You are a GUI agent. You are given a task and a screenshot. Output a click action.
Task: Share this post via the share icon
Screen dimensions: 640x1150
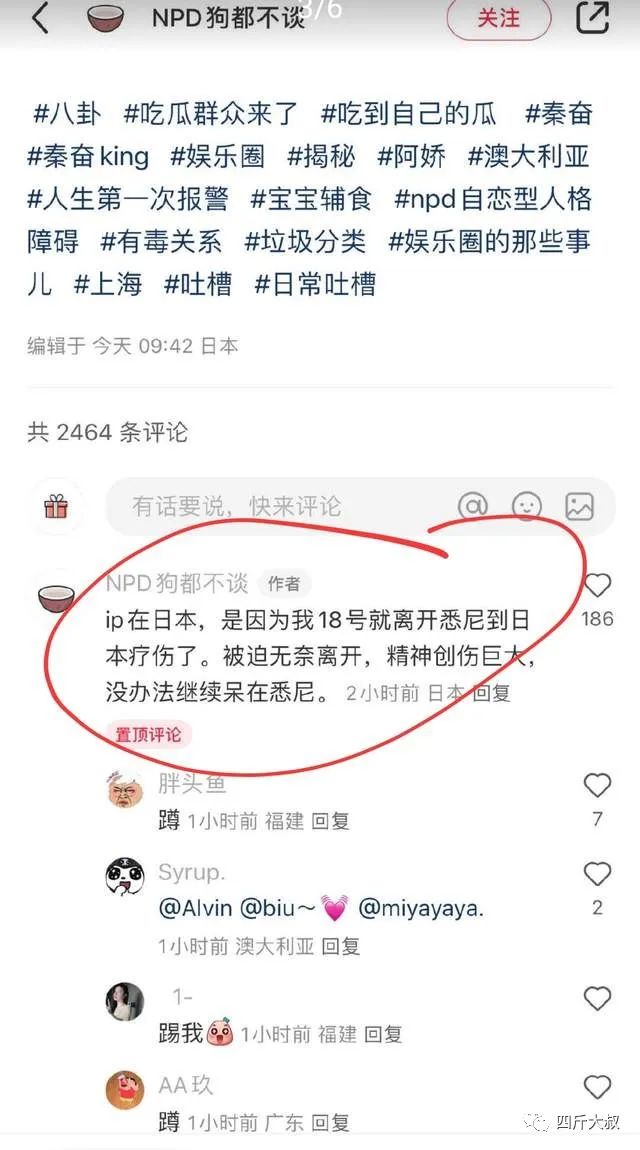point(592,18)
